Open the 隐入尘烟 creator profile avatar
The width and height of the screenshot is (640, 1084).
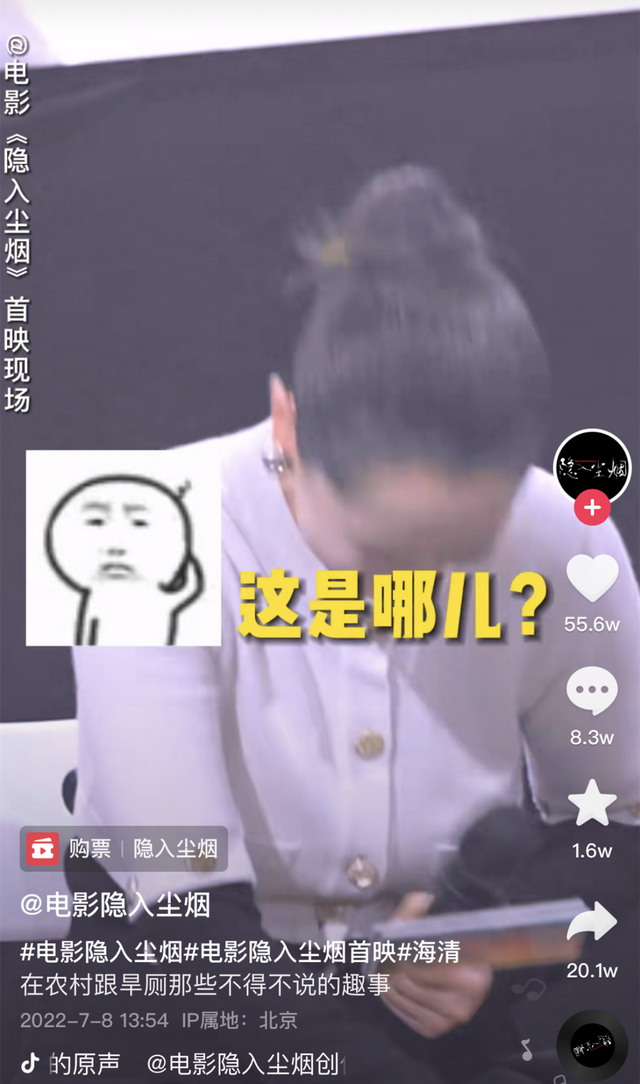(592, 466)
